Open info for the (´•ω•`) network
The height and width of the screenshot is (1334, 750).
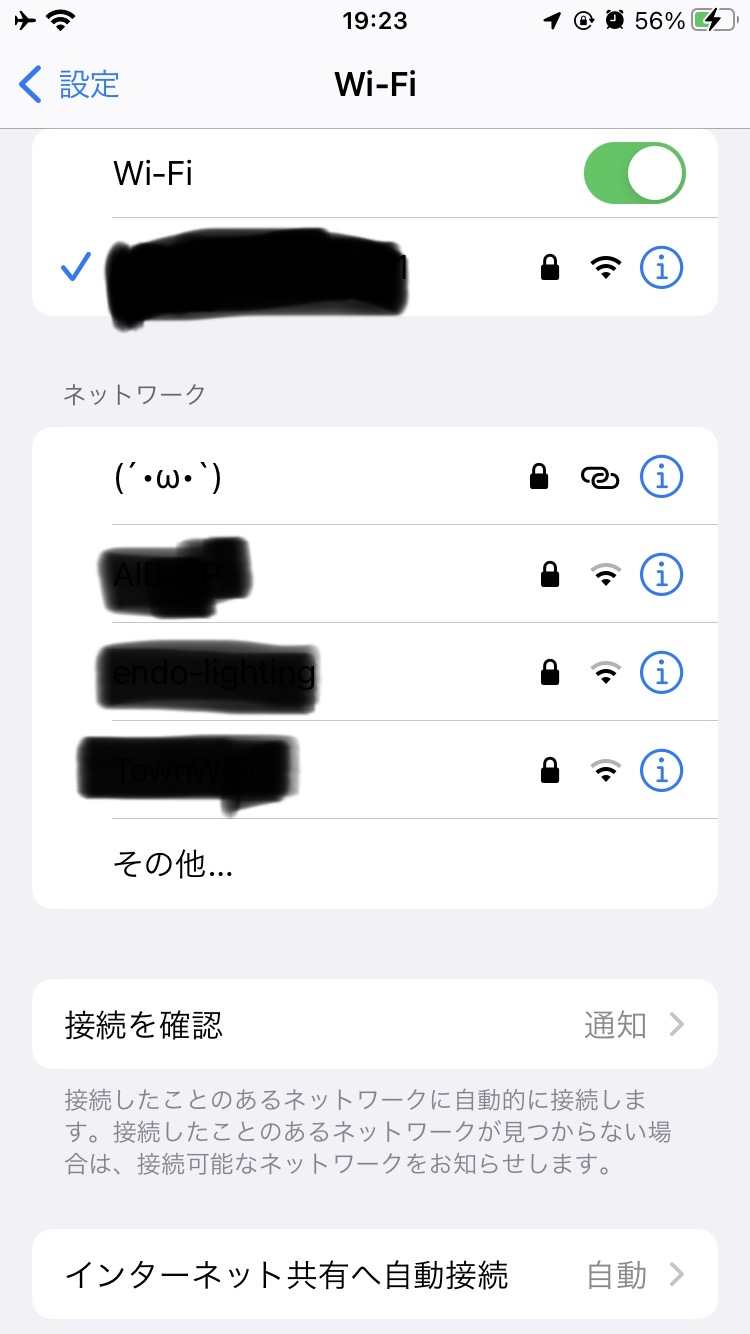(660, 477)
